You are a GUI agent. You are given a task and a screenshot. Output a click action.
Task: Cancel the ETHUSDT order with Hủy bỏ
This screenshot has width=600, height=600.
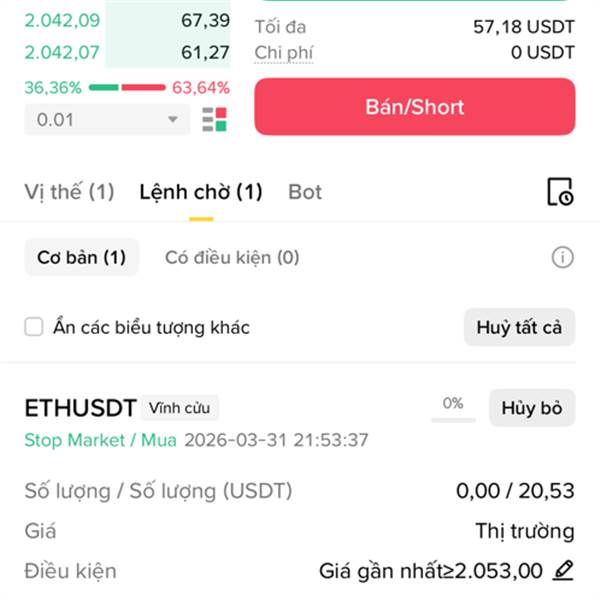click(532, 408)
